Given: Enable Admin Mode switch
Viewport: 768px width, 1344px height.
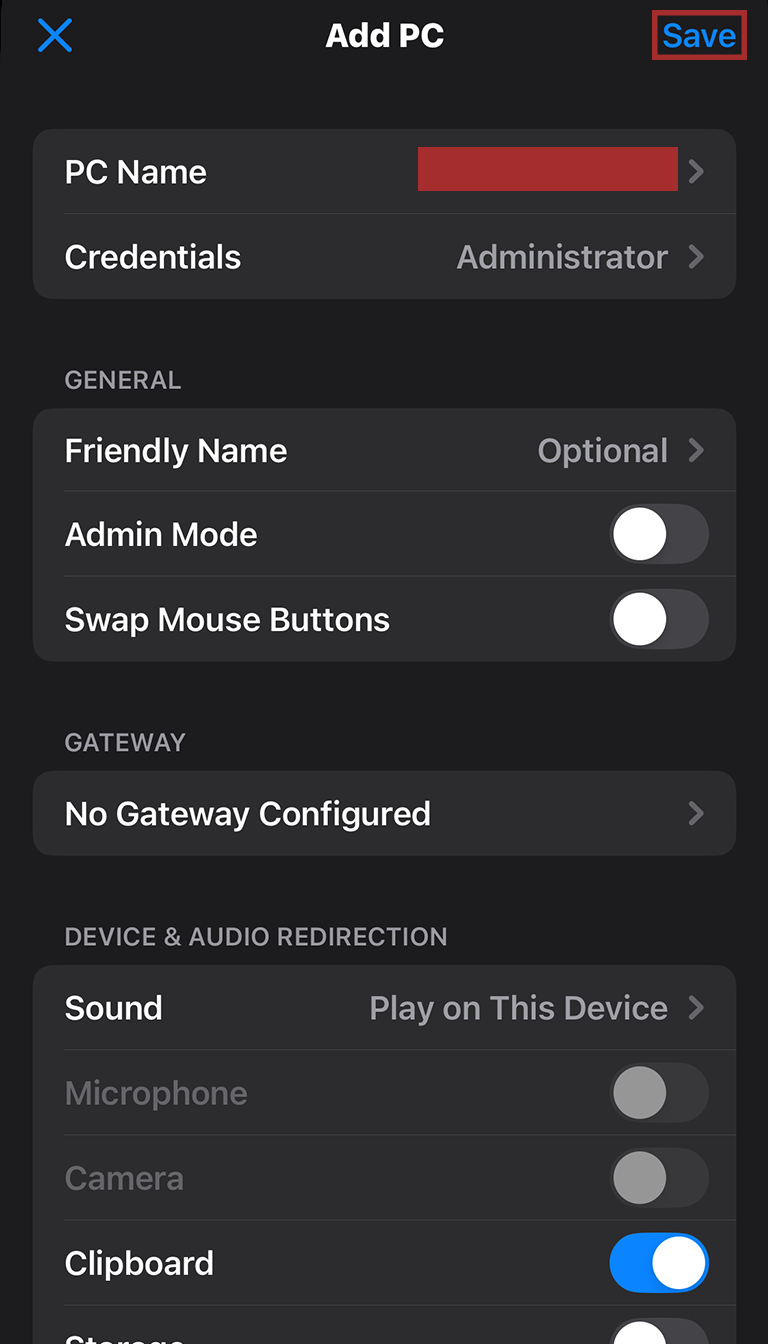Looking at the screenshot, I should tap(659, 534).
